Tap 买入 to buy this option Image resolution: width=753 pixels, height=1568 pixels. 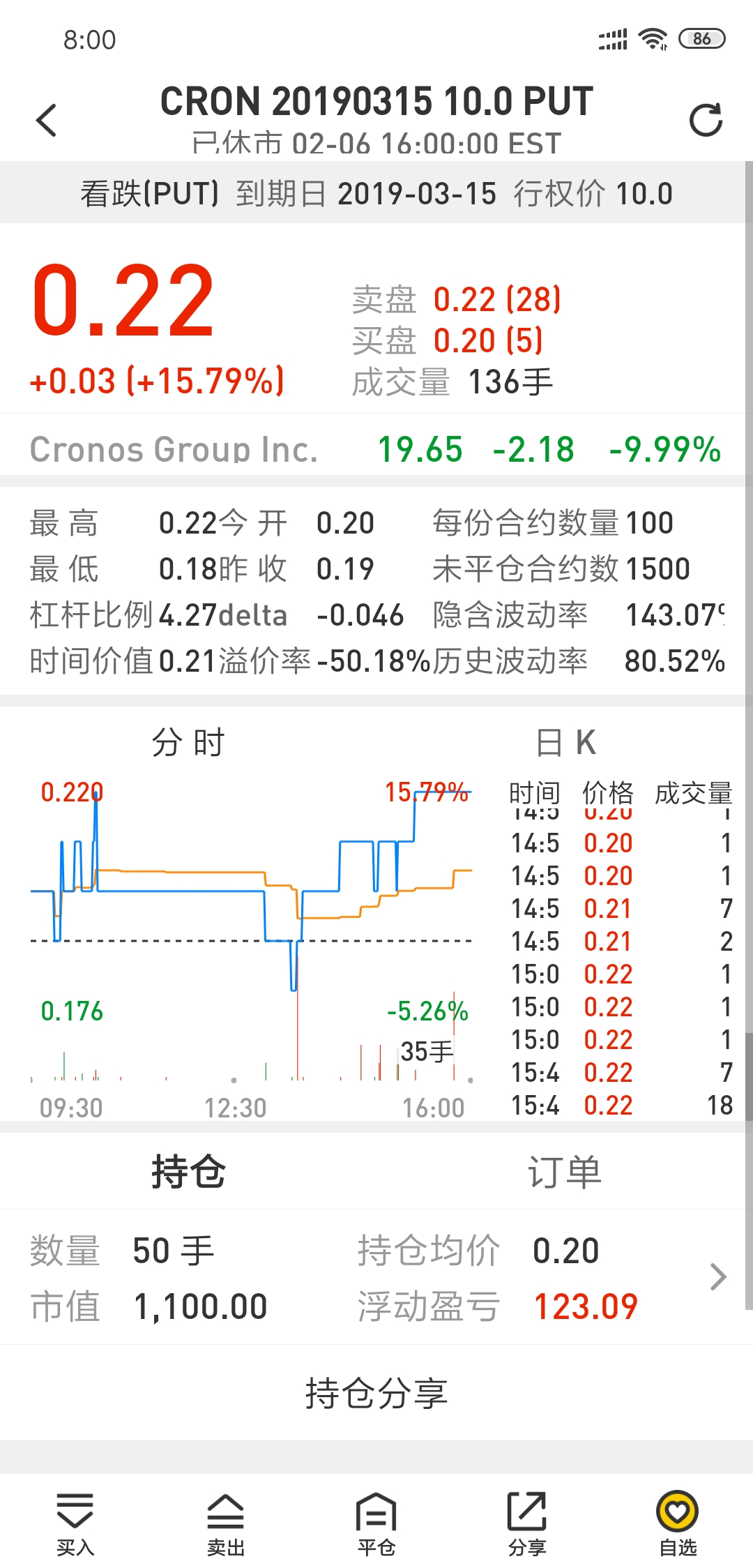pyautogui.click(x=75, y=1525)
